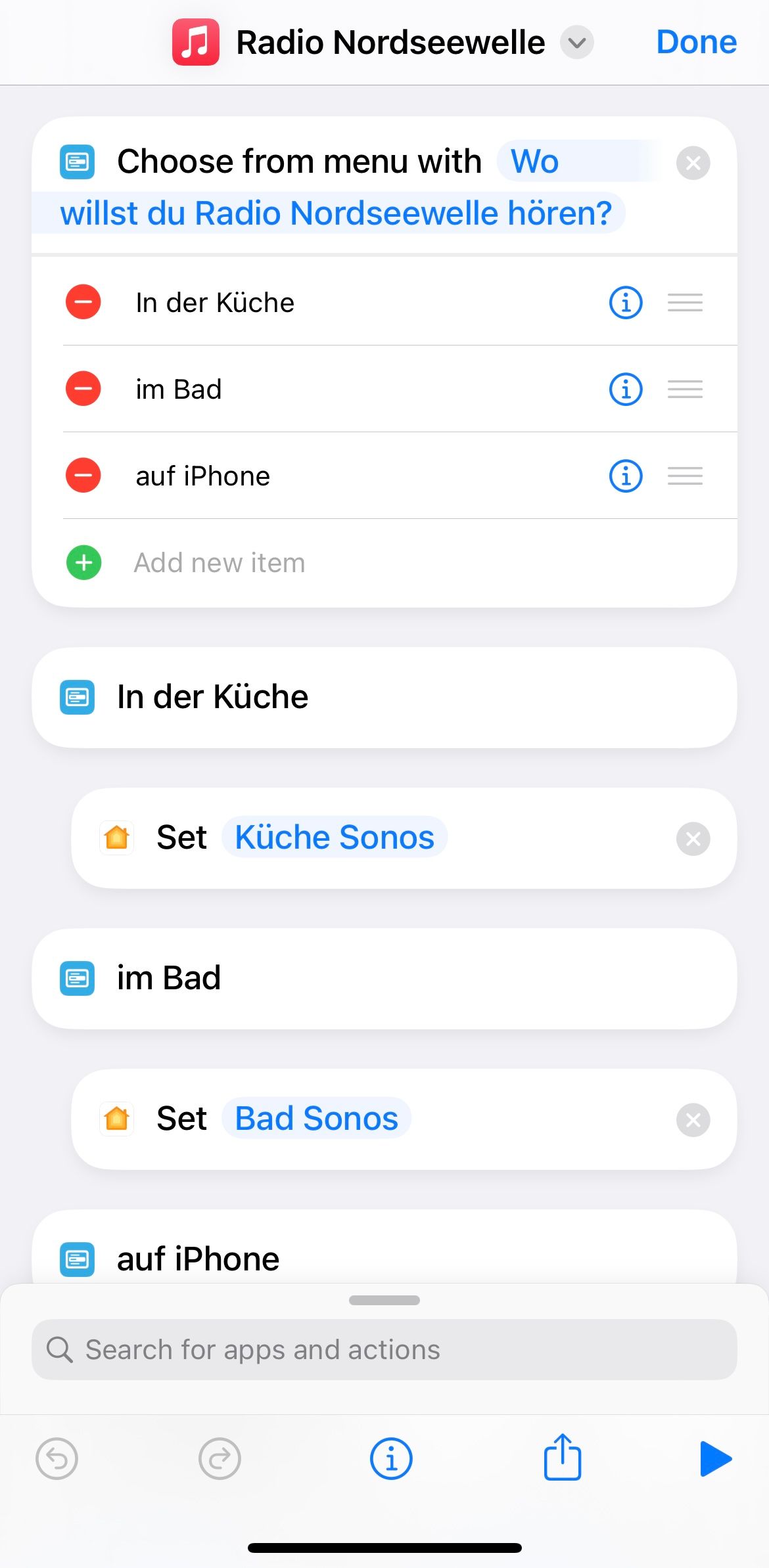Delete the 'im Bad' menu item
This screenshot has width=769, height=1568.
tap(83, 389)
